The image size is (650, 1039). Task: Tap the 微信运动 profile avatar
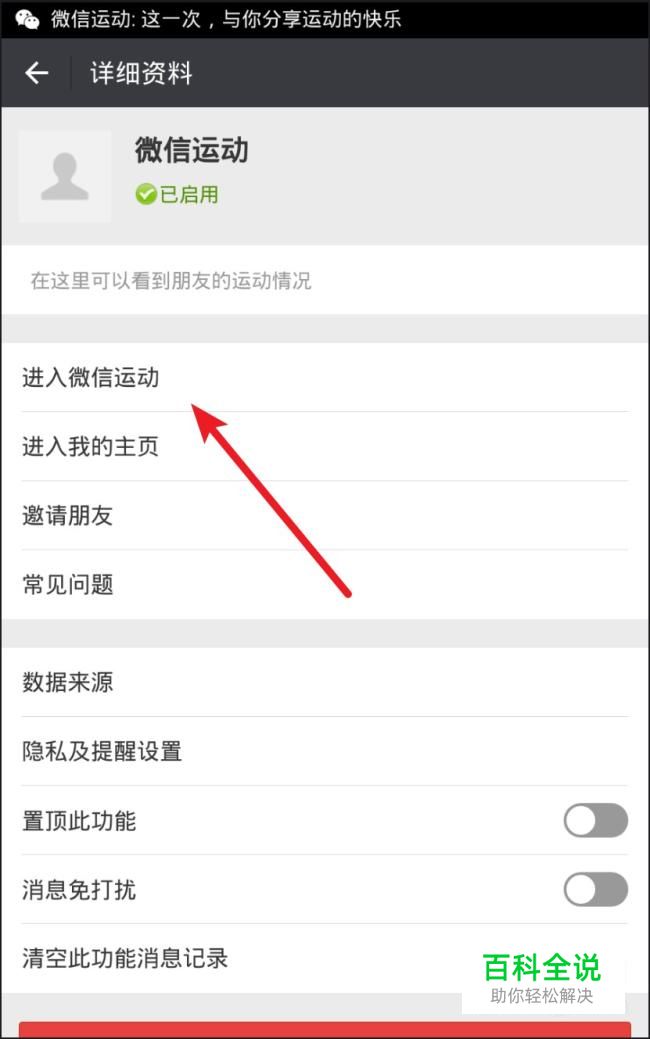(x=65, y=176)
